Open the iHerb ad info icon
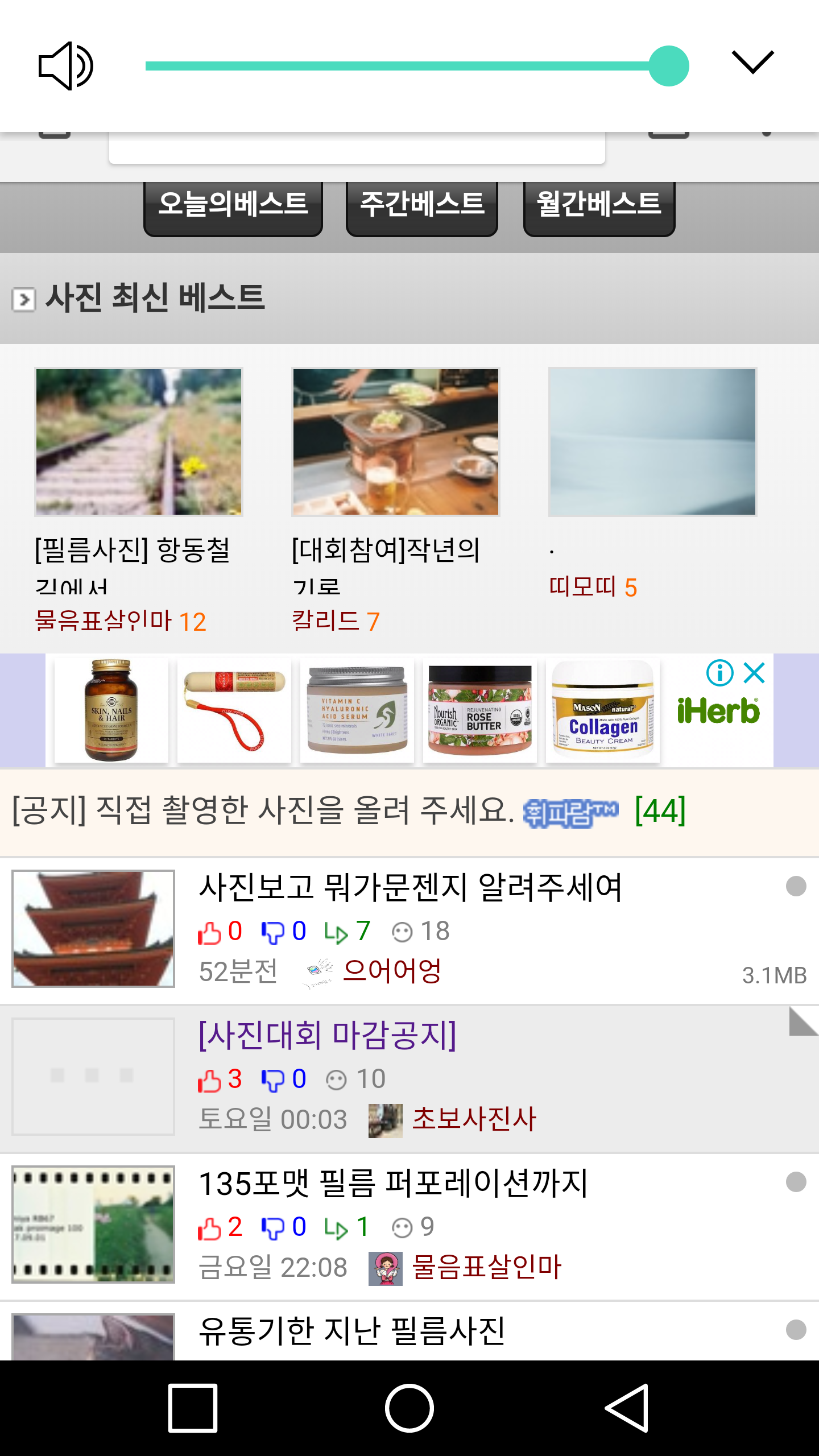This screenshot has width=819, height=1456. coord(719,673)
